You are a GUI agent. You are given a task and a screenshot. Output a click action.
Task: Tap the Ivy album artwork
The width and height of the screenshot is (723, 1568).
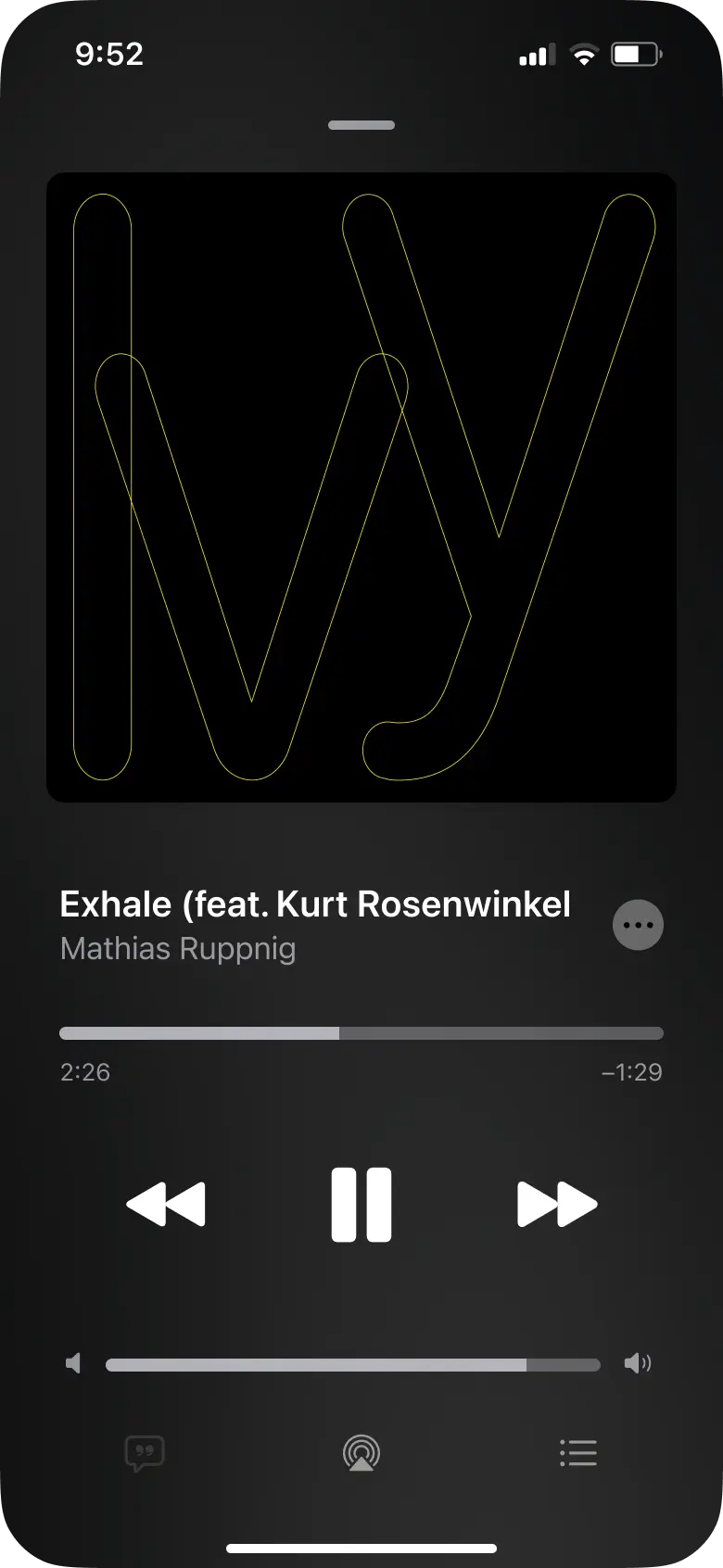pos(361,487)
